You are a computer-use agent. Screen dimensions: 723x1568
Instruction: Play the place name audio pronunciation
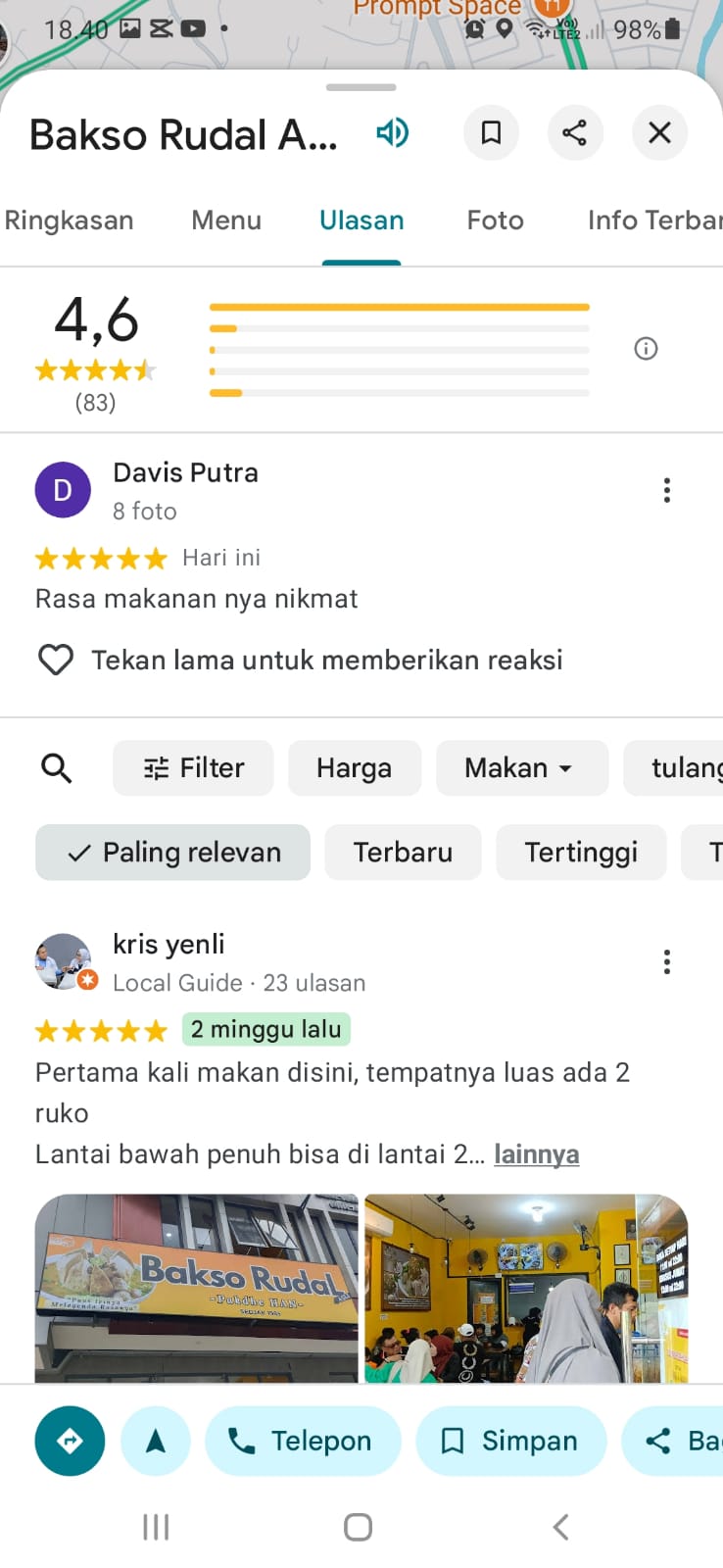[x=393, y=132]
